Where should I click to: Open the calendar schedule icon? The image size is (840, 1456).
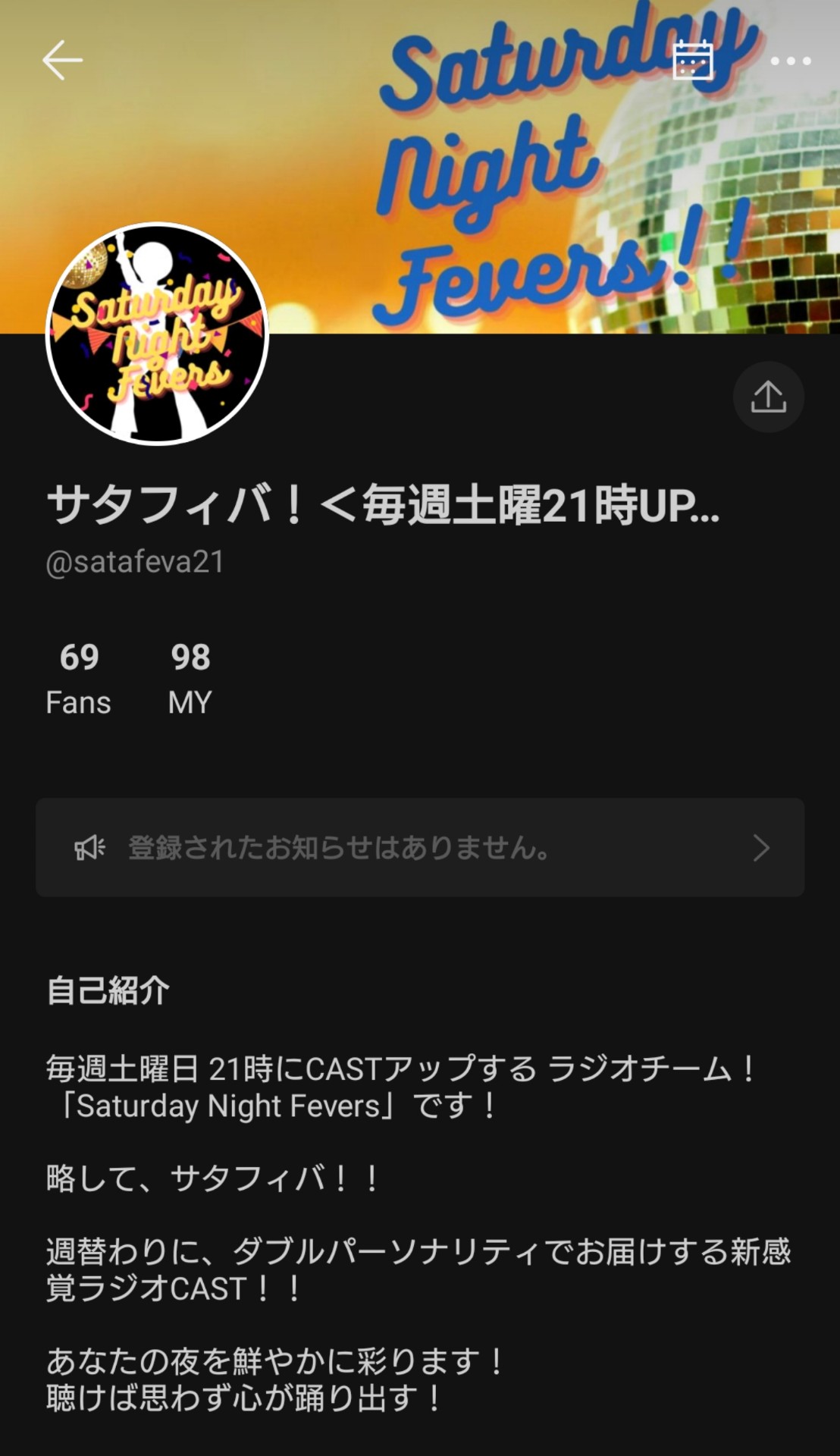[693, 61]
